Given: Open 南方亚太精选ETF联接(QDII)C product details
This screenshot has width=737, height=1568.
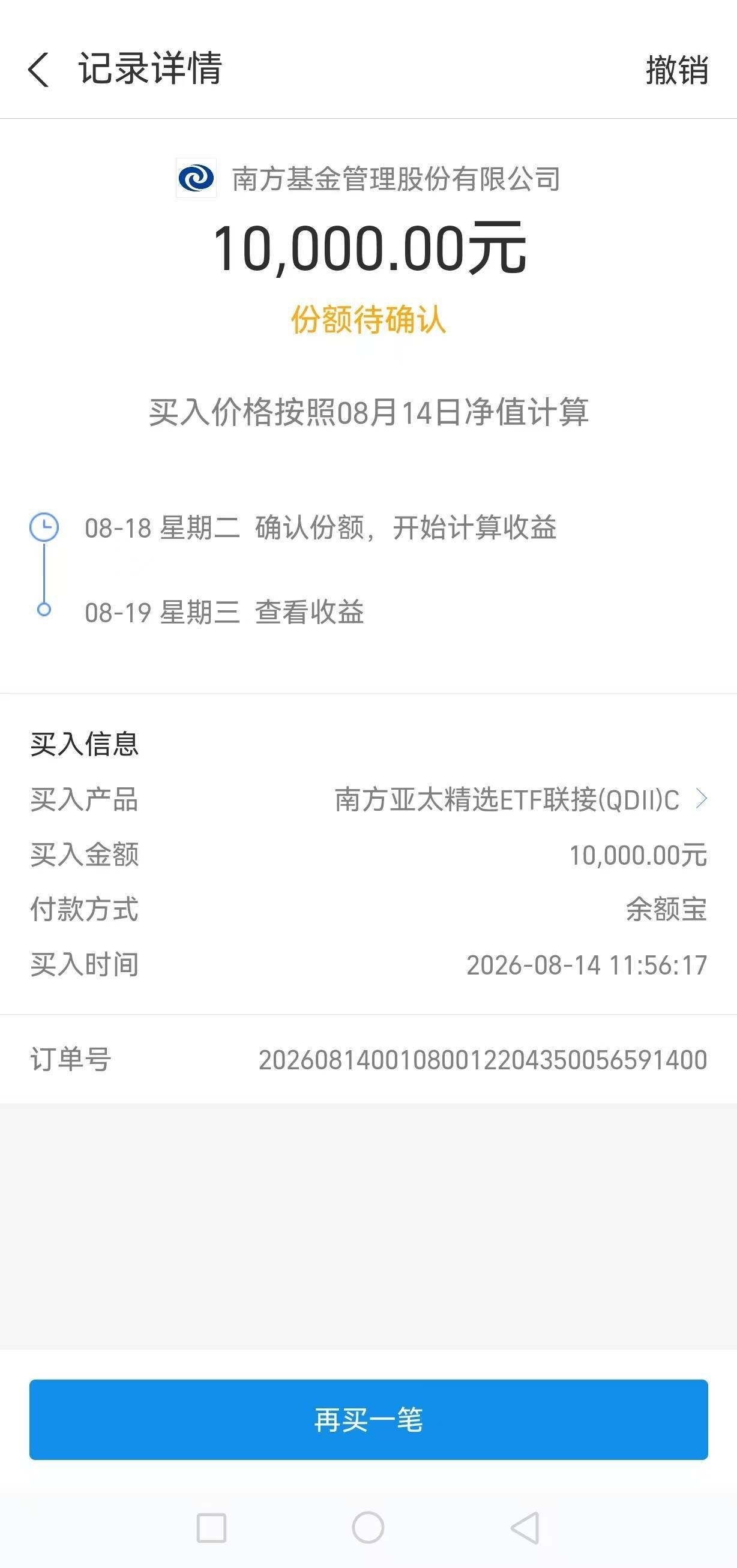Looking at the screenshot, I should (521, 799).
